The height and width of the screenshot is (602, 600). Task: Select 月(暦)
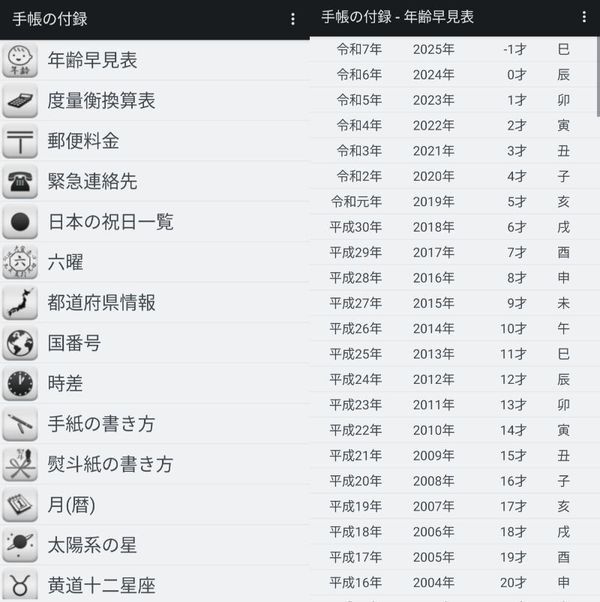[x=155, y=505]
